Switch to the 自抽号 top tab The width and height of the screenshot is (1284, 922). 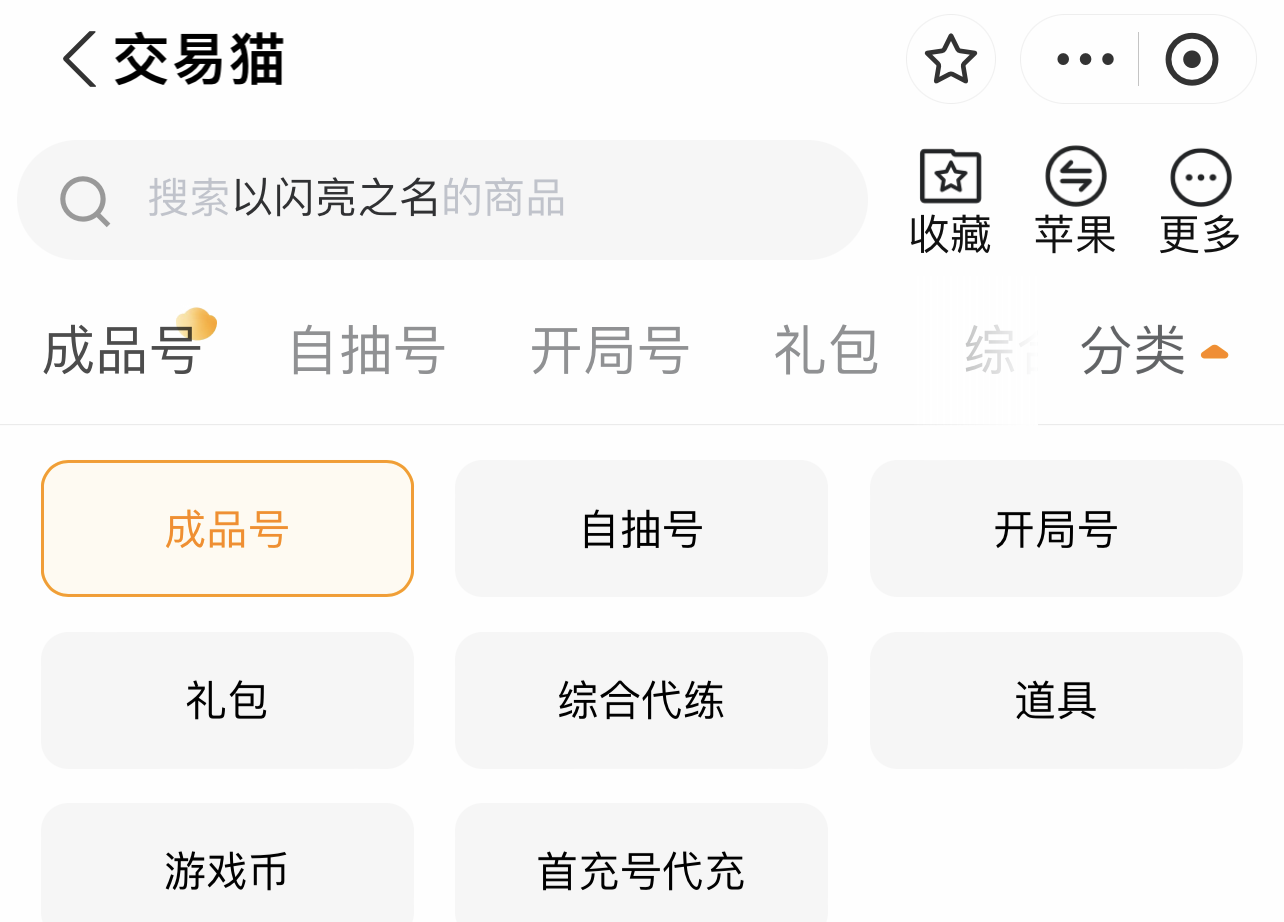[367, 351]
